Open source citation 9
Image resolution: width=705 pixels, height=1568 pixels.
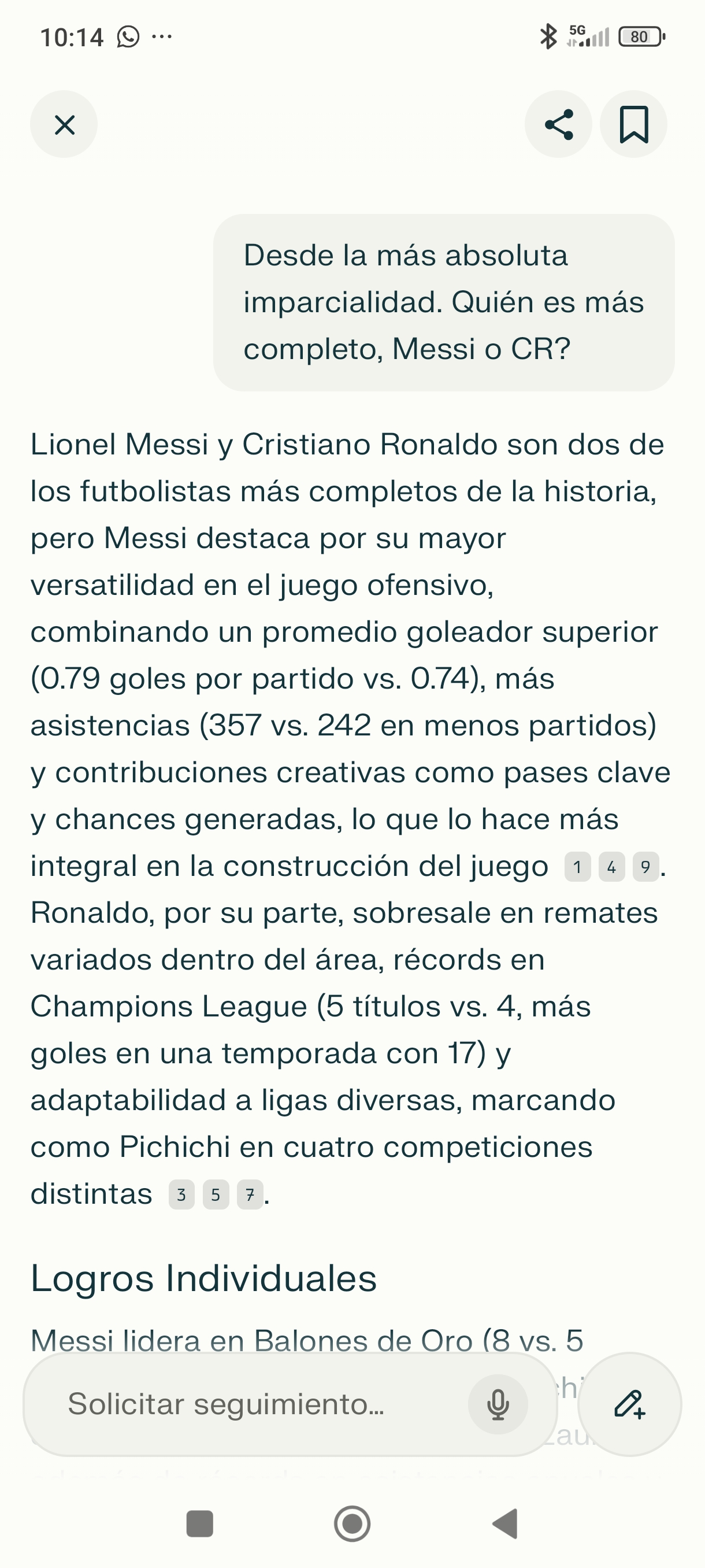pos(645,867)
